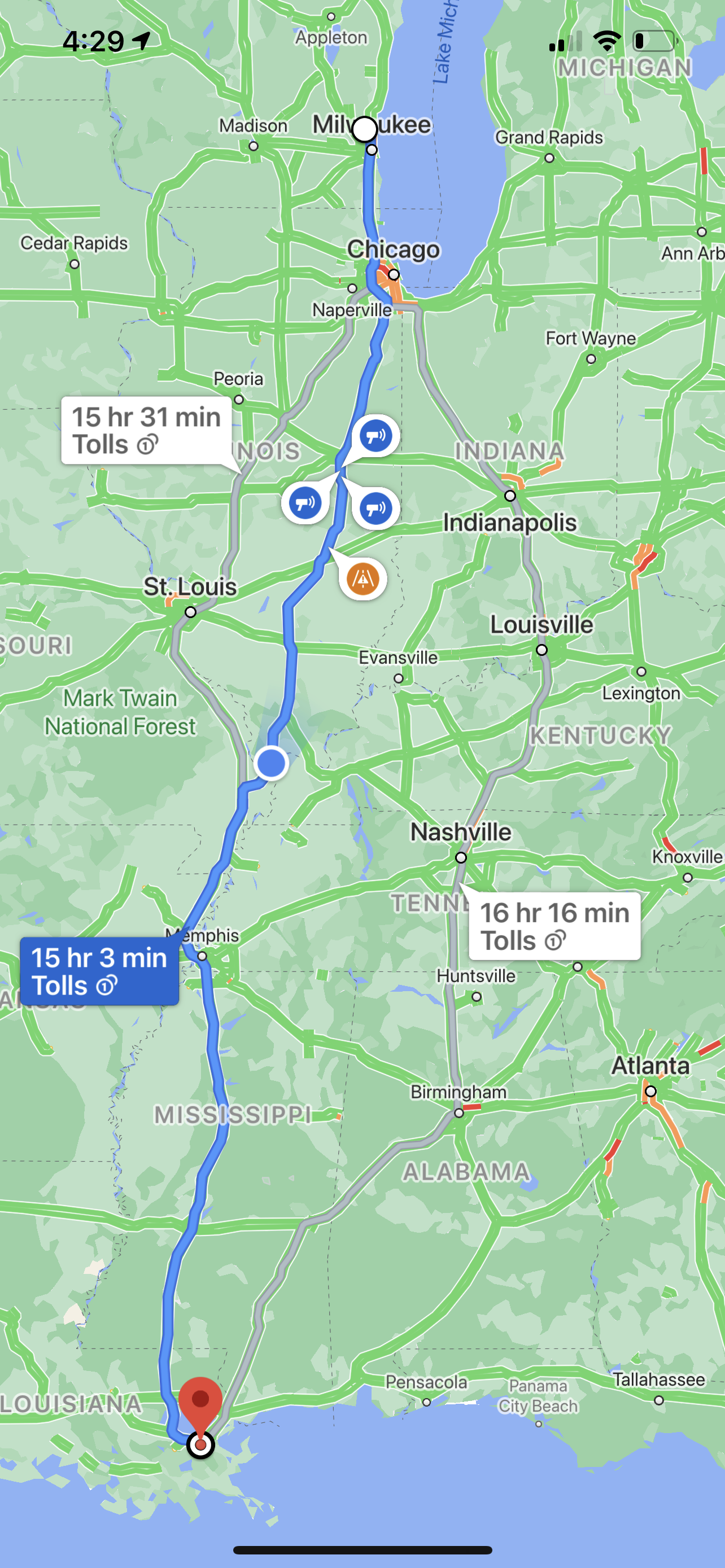Tap the white starting point marker near Milwaukee
725x1568 pixels.
click(x=365, y=129)
